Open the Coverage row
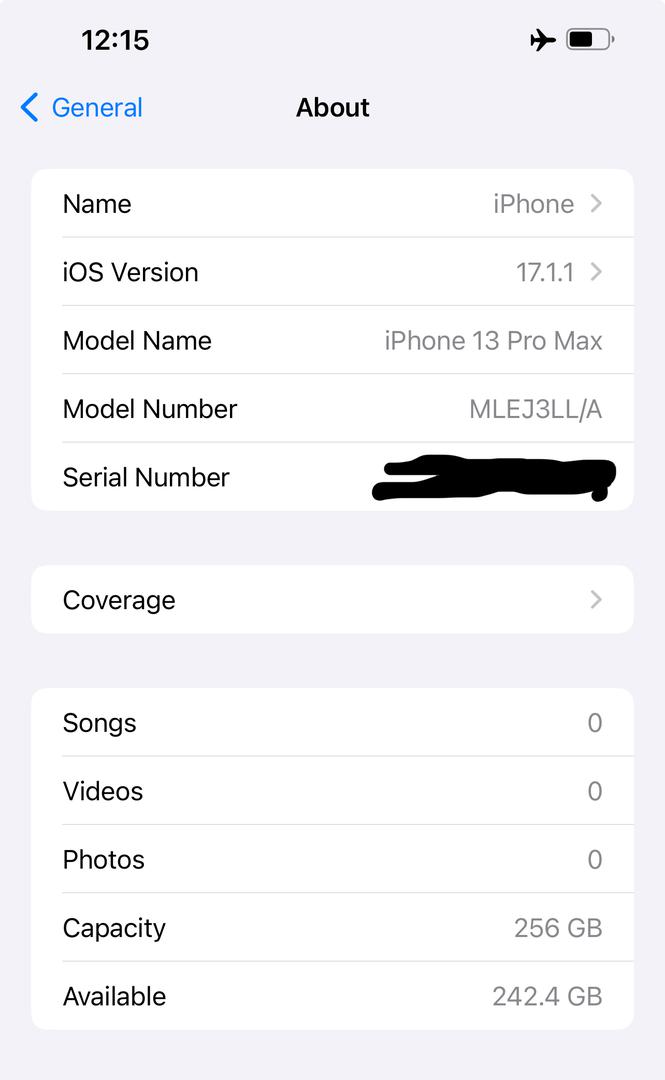 point(332,600)
